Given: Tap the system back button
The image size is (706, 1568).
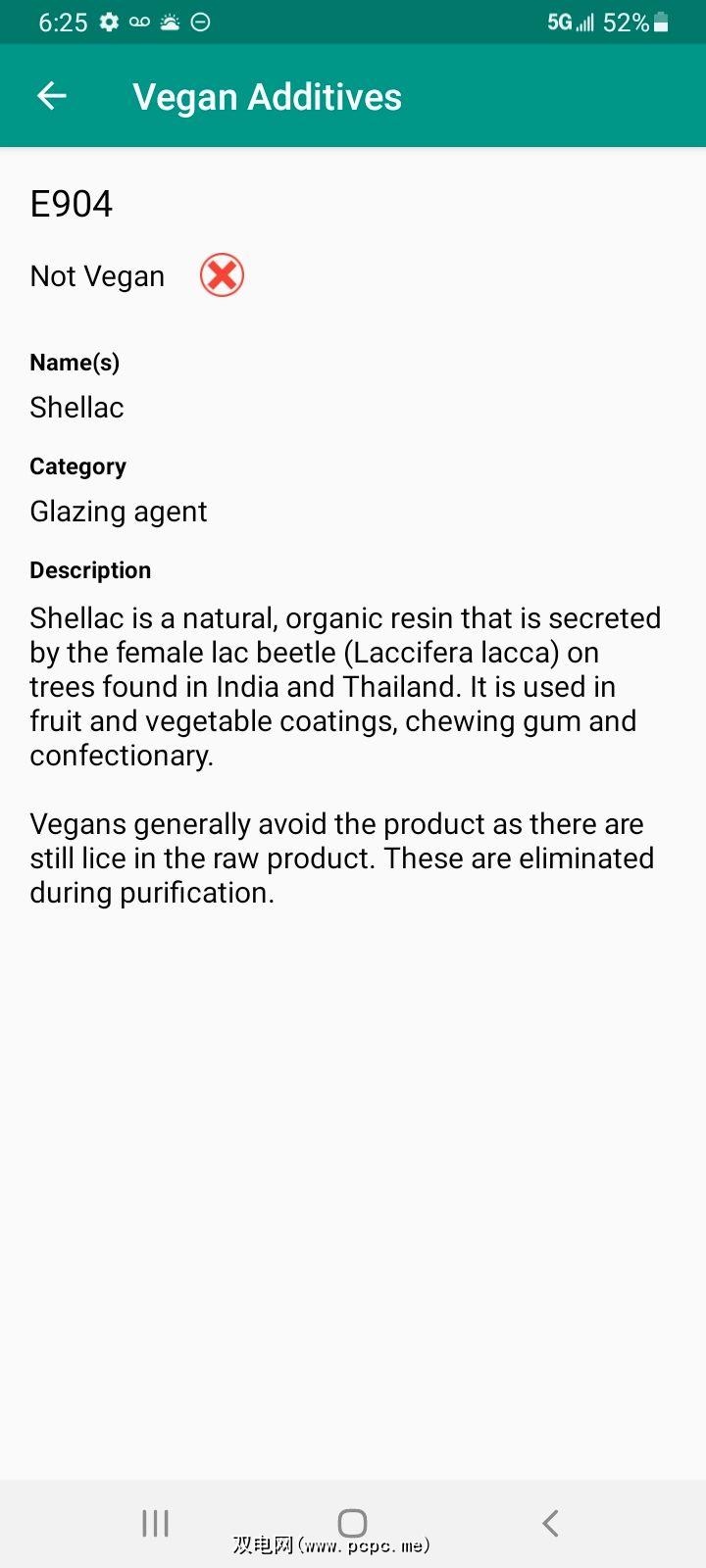Looking at the screenshot, I should pyautogui.click(x=550, y=1523).
